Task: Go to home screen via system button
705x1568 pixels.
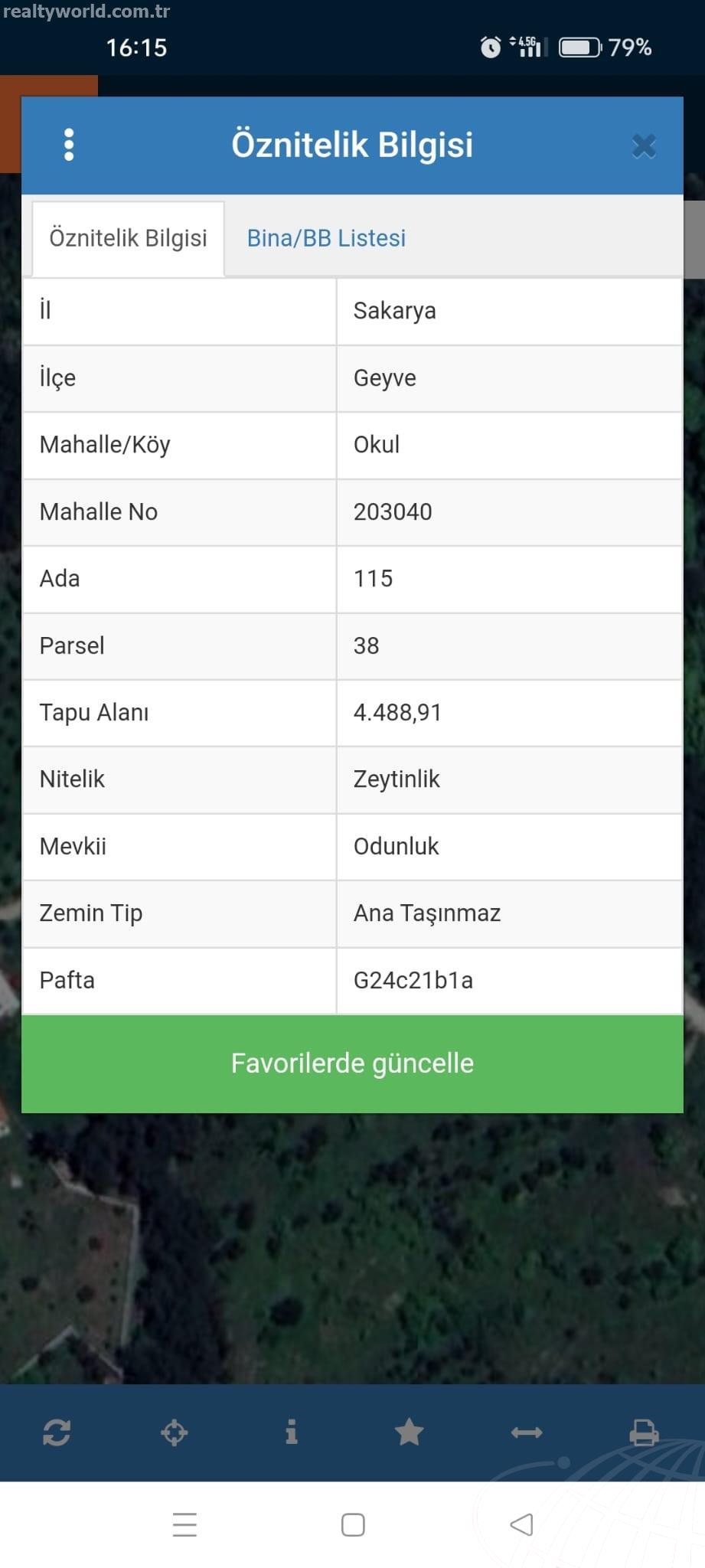Action: 353,1524
